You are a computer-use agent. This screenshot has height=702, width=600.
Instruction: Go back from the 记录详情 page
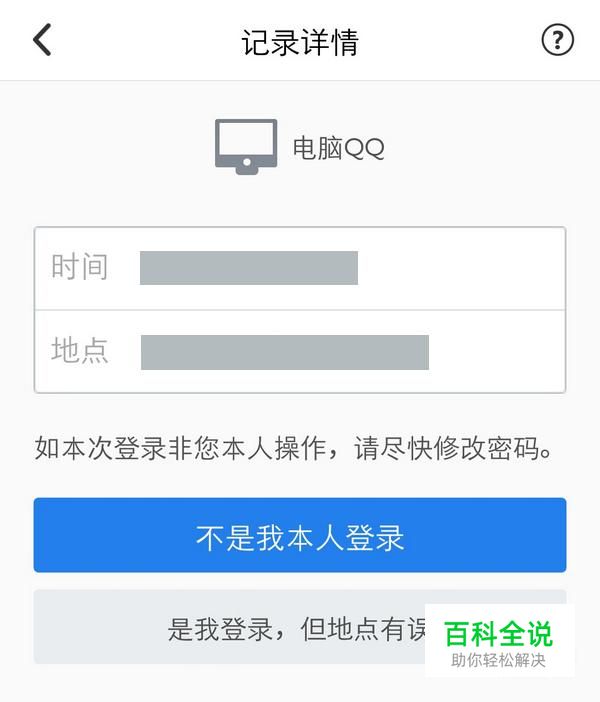coord(43,40)
